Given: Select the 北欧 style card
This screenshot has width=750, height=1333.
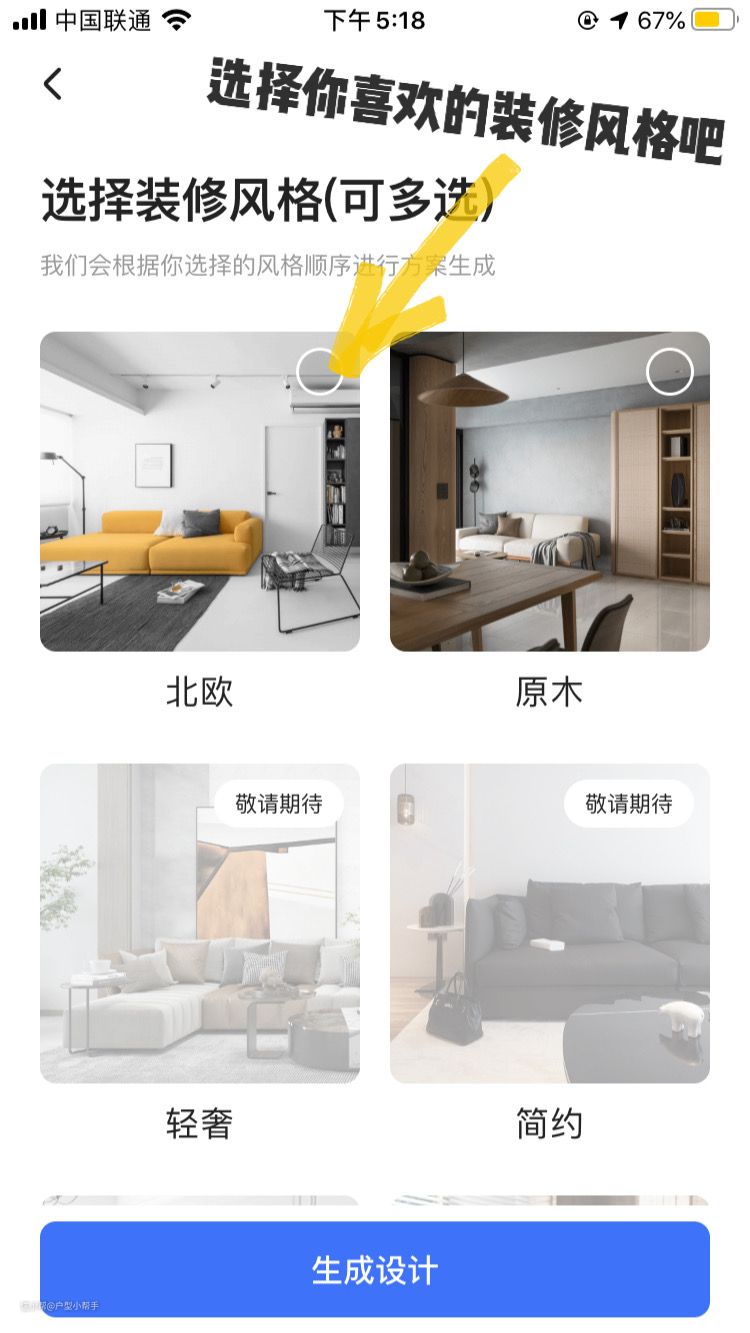Looking at the screenshot, I should point(199,491).
